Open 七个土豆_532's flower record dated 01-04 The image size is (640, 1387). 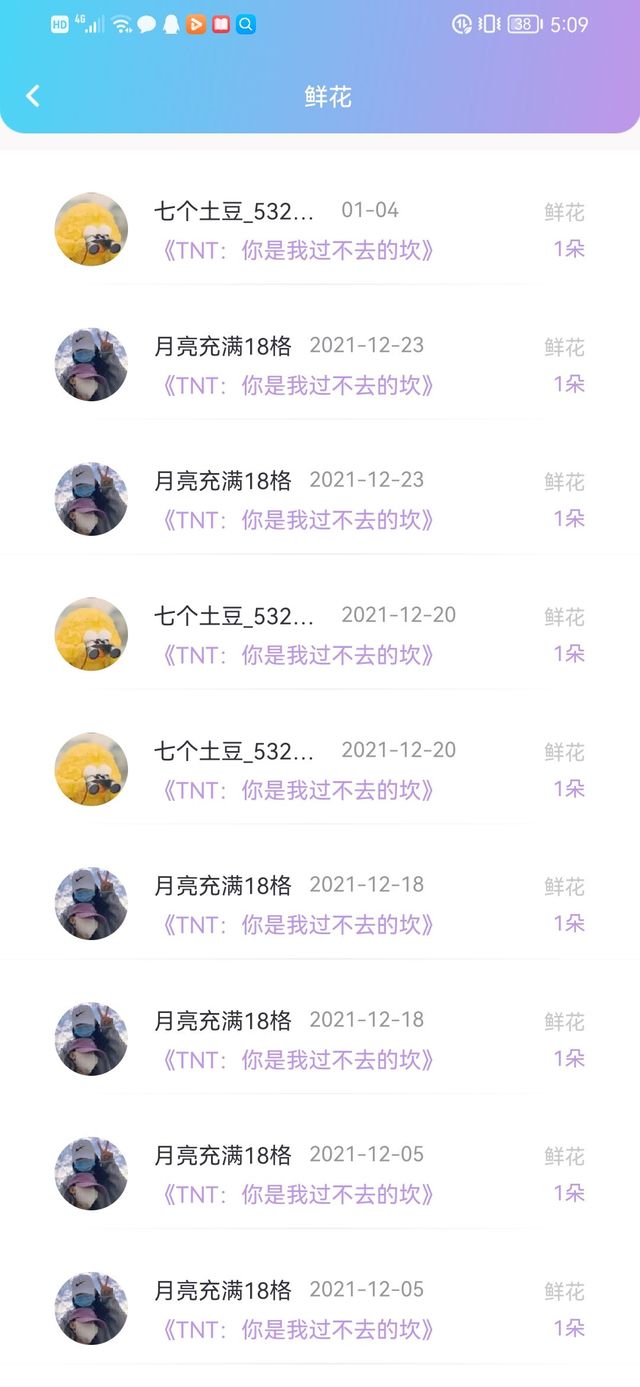[x=320, y=229]
